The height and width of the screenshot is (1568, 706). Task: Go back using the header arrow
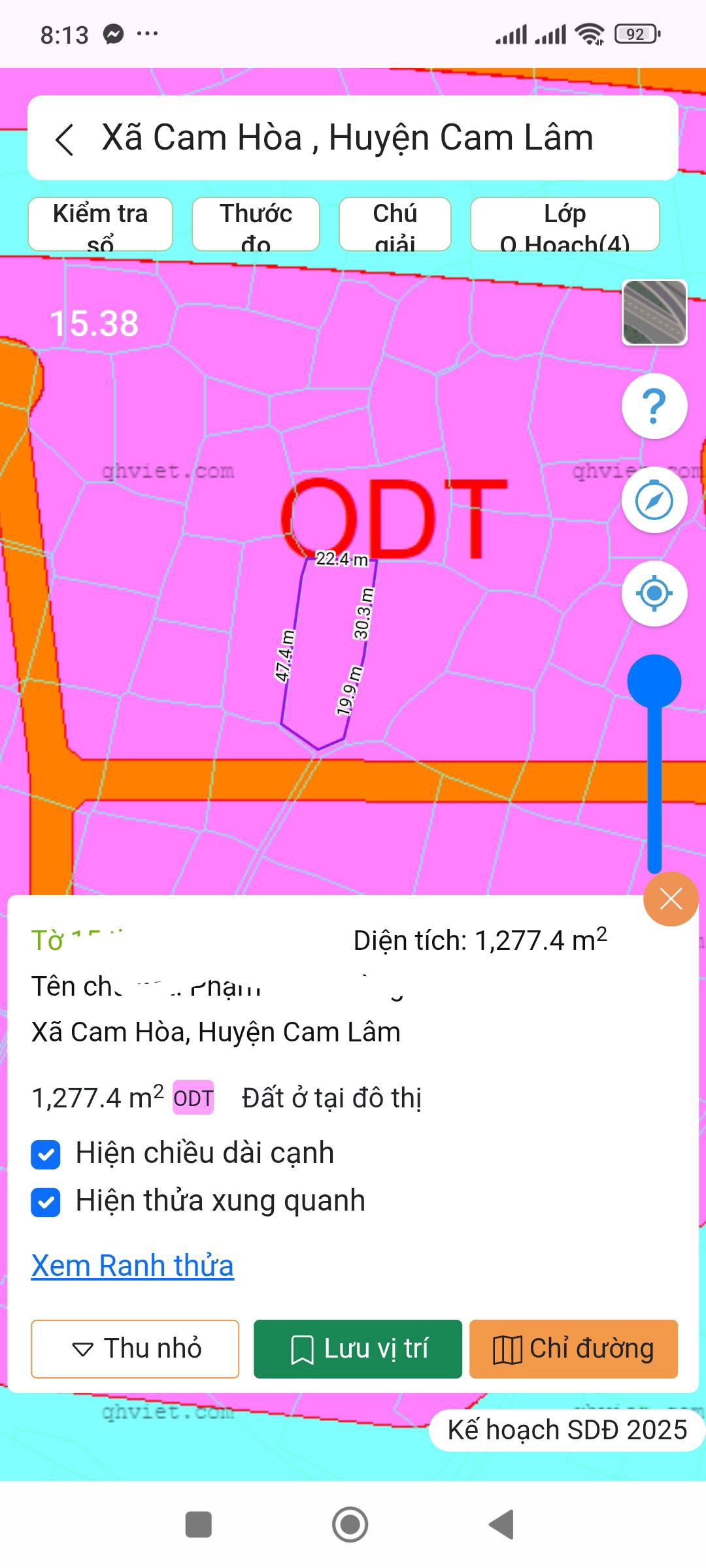click(65, 139)
